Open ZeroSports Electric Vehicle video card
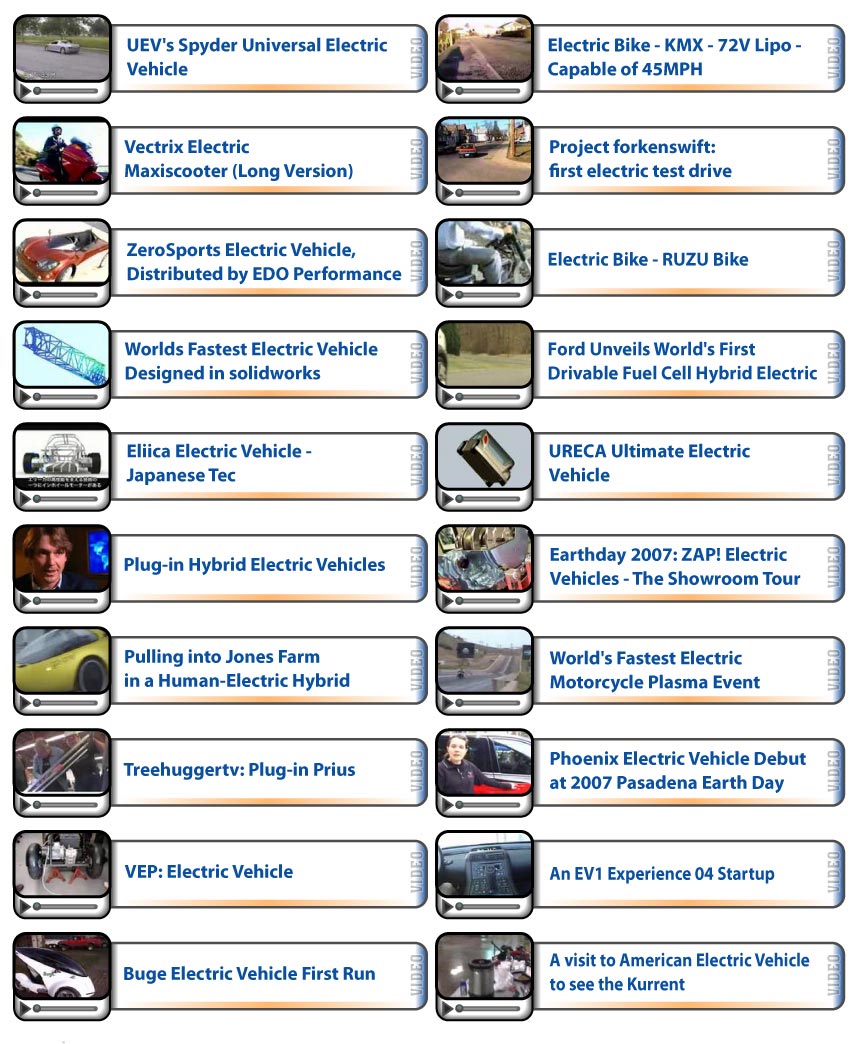 [x=263, y=261]
